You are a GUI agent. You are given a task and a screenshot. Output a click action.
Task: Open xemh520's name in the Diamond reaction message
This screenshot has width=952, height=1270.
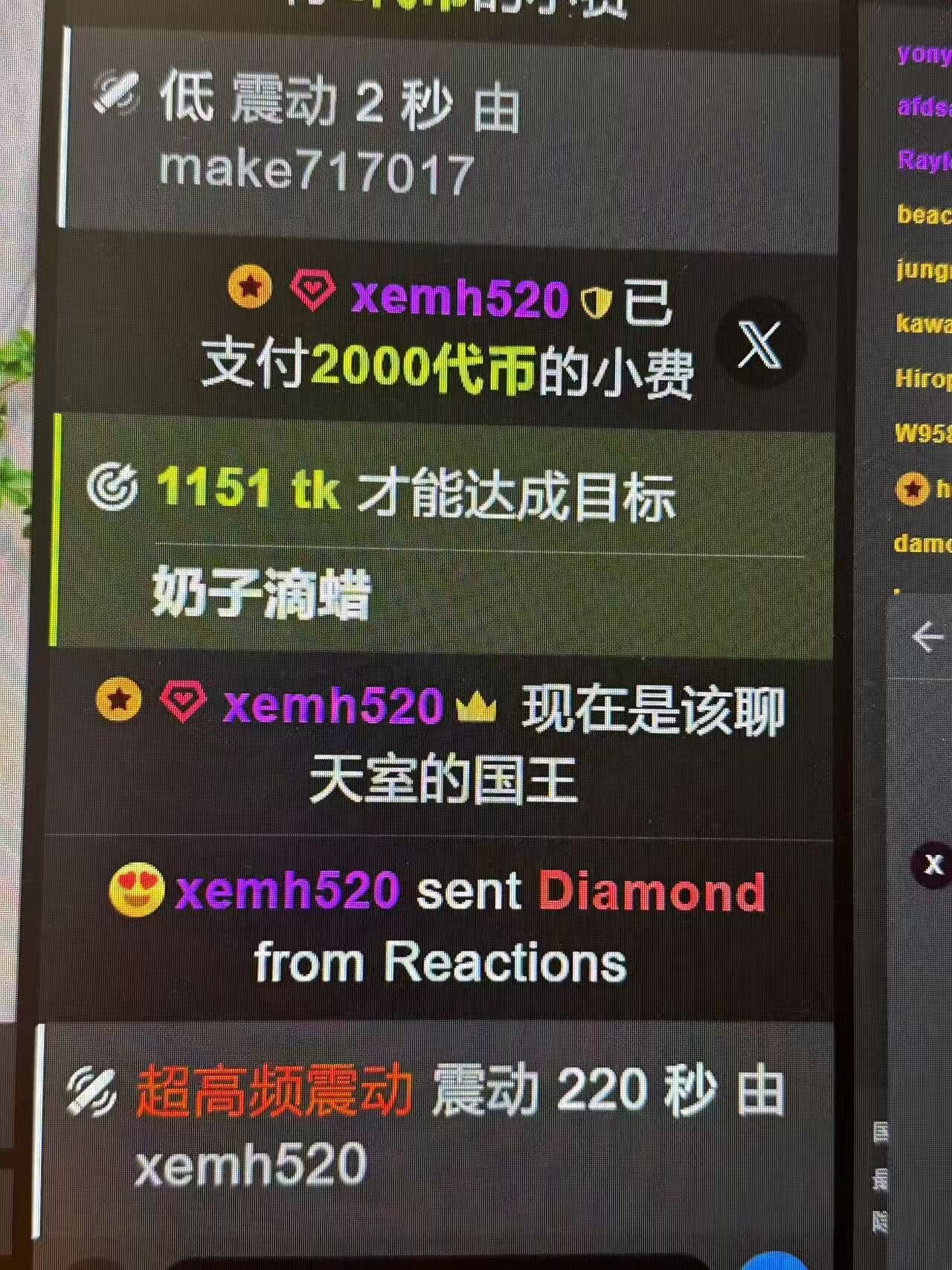(287, 890)
